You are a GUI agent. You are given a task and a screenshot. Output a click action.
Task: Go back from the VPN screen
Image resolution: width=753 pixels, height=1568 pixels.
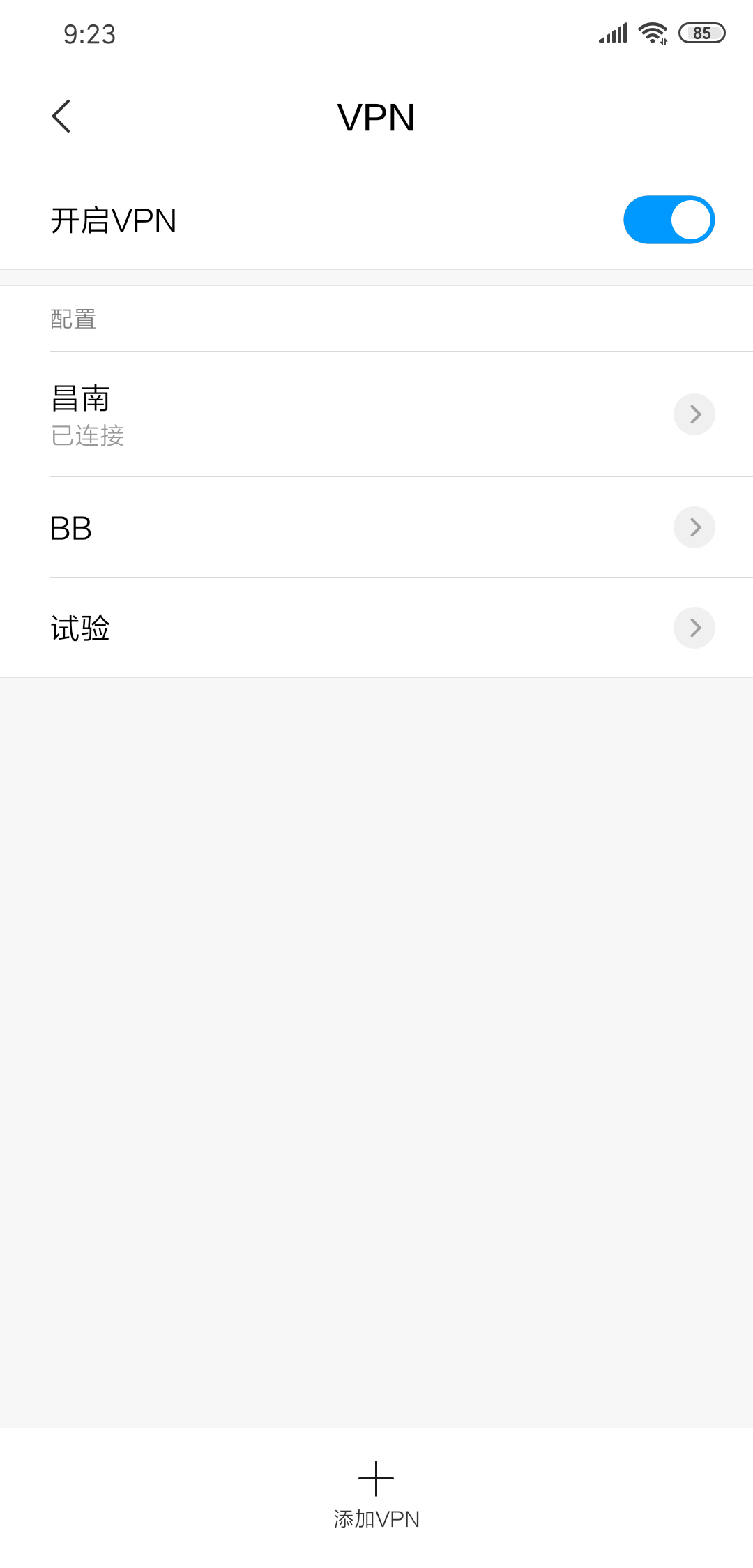tap(61, 116)
